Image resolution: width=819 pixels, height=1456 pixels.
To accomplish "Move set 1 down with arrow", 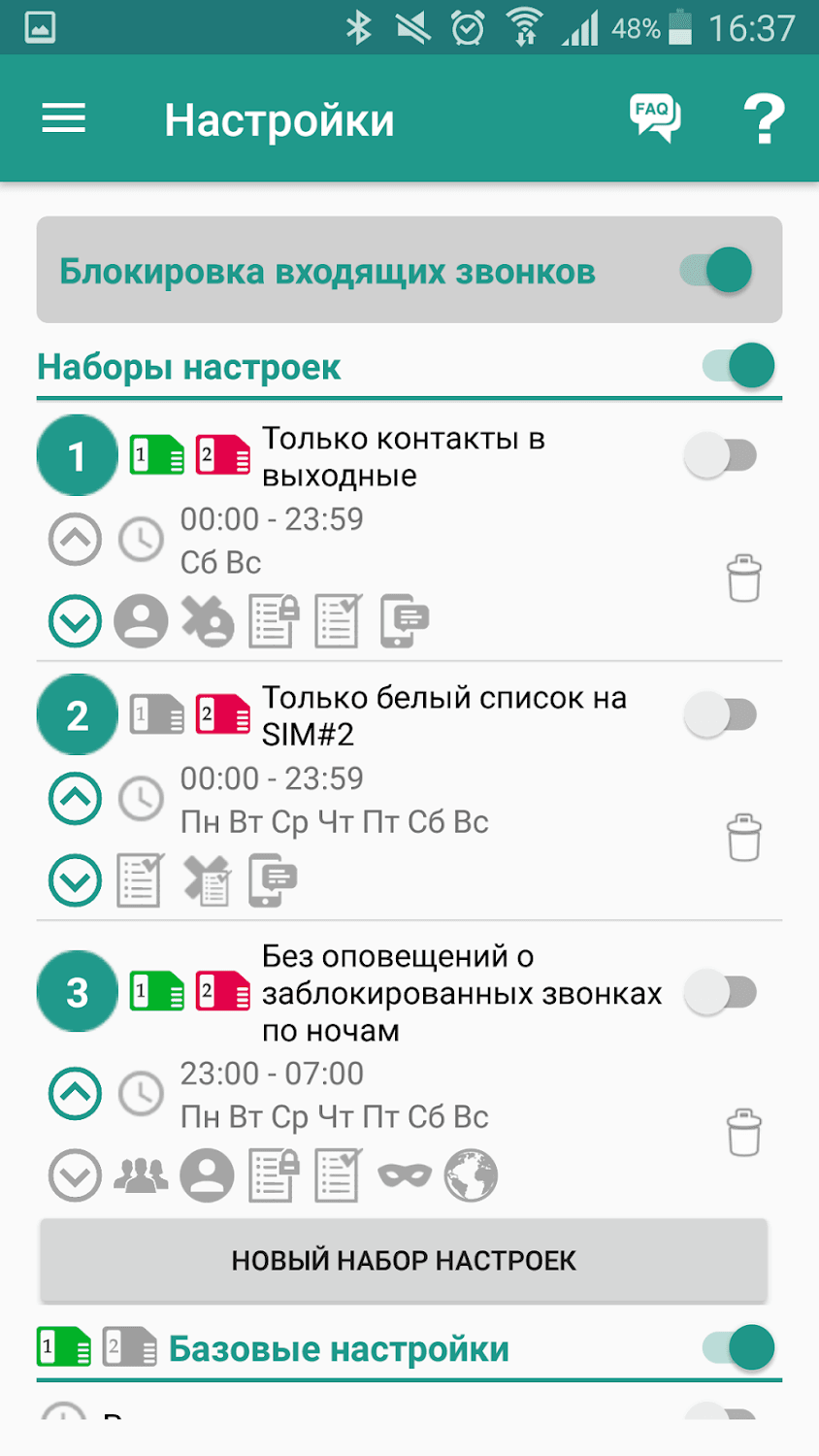I will (75, 621).
